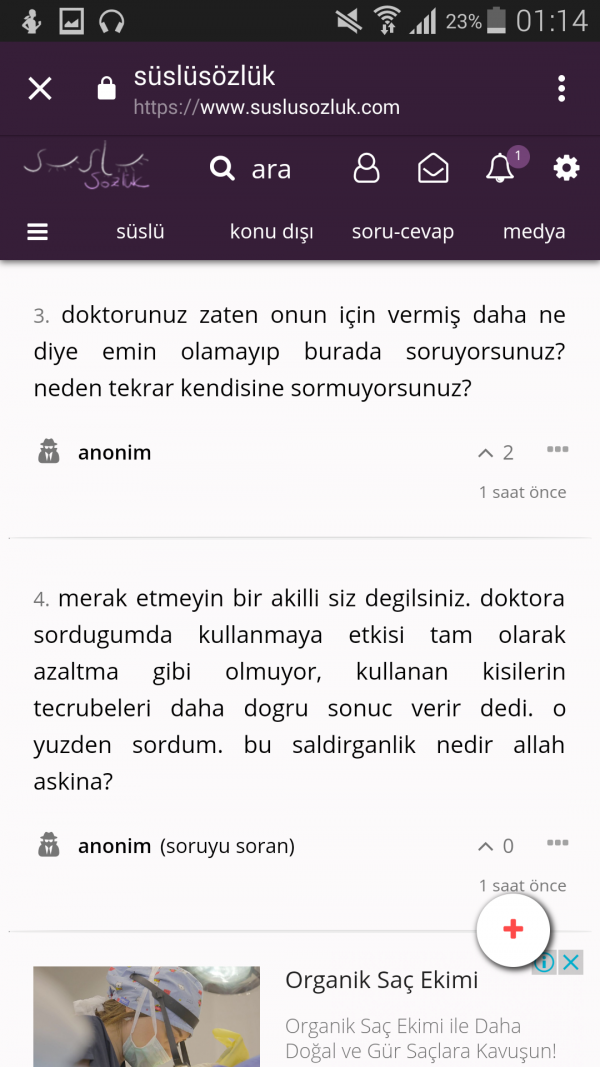This screenshot has height=1067, width=600.
Task: Open the hamburger drawer menu
Action: point(38,231)
